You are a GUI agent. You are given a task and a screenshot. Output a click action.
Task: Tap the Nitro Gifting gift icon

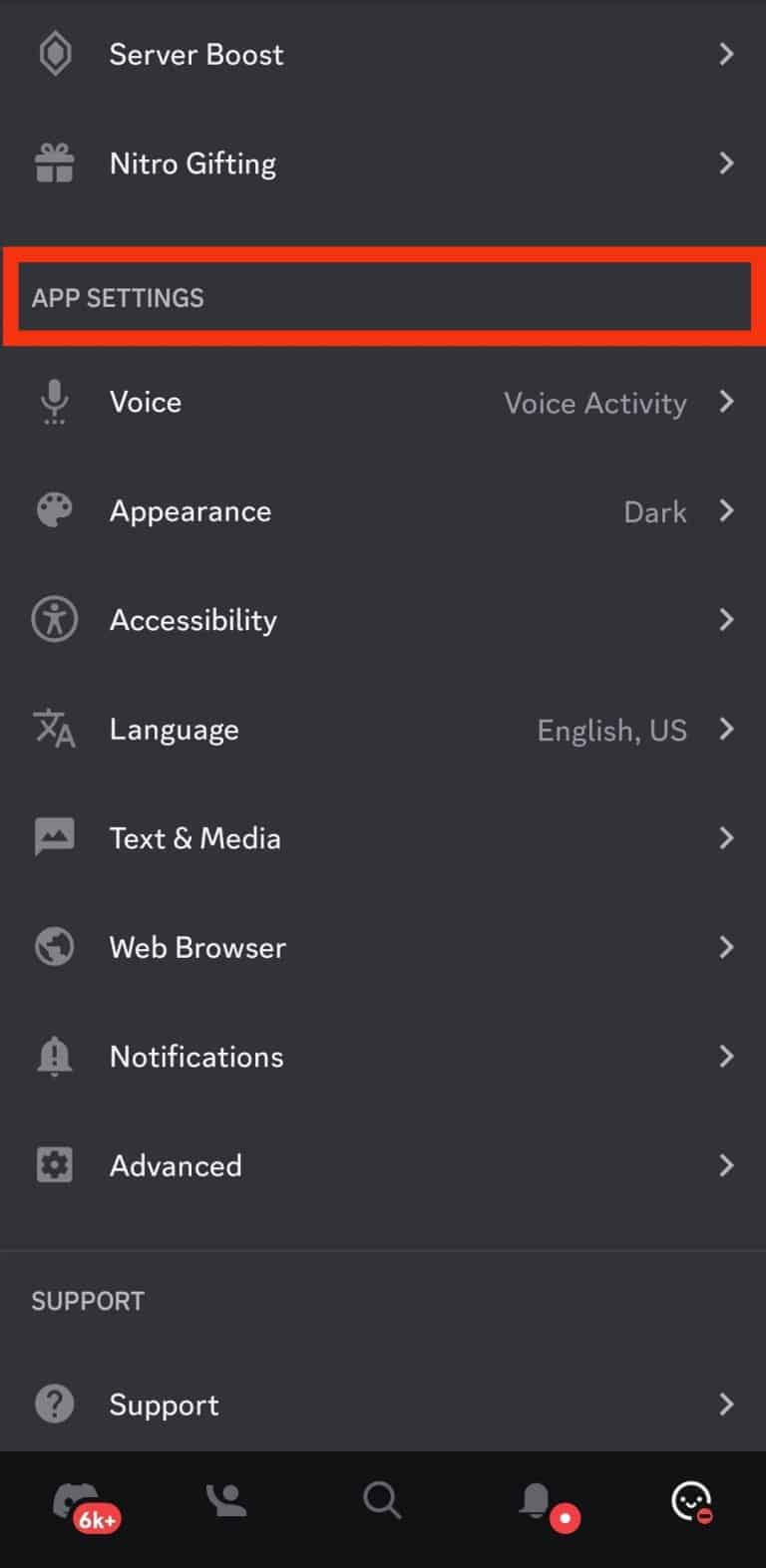(x=54, y=162)
